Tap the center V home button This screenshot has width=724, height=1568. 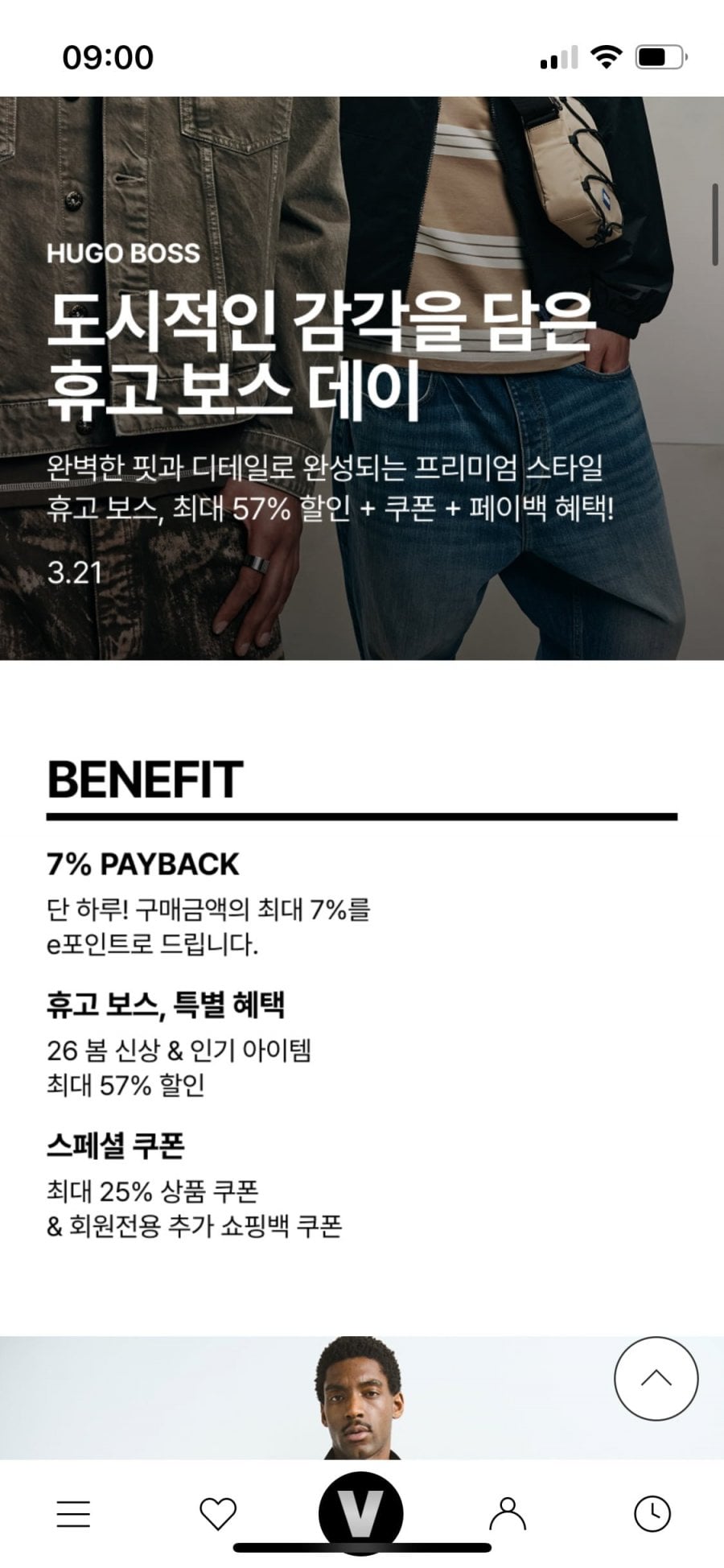coord(361,1512)
